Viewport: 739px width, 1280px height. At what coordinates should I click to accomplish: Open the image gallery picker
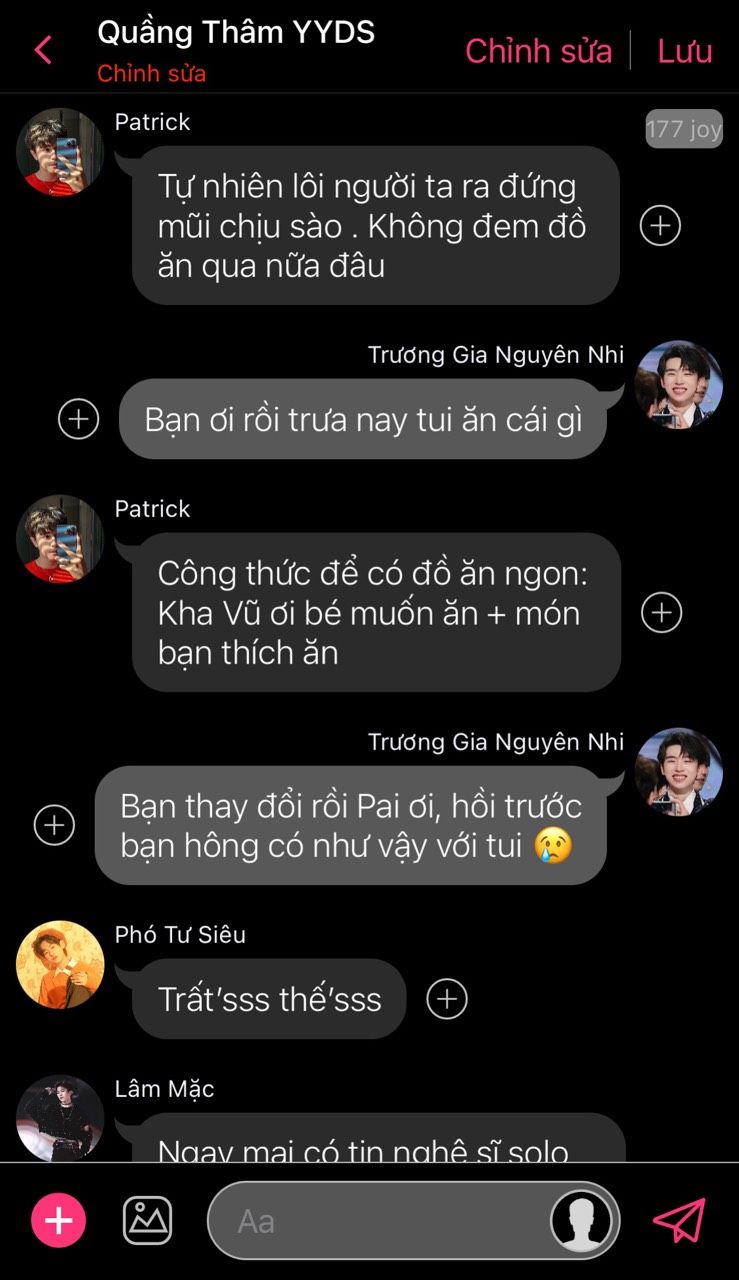pos(147,1221)
